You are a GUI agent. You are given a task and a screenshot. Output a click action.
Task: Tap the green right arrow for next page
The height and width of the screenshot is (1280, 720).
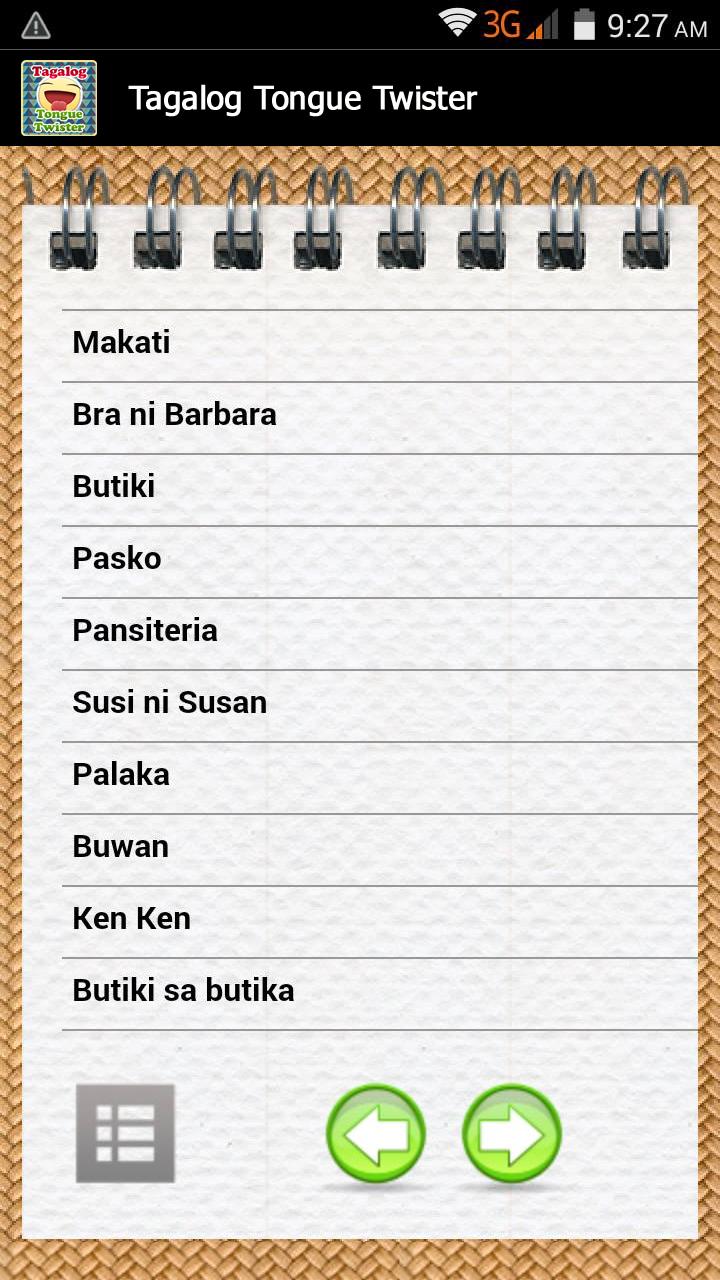click(x=511, y=1133)
